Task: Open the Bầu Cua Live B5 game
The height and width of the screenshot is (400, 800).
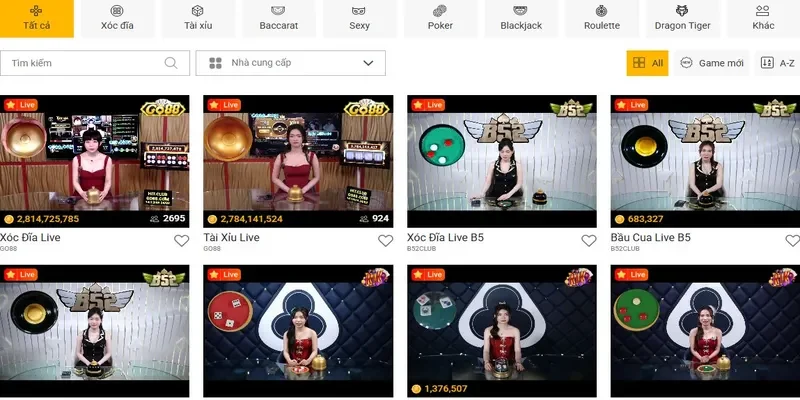Action: pyautogui.click(x=704, y=160)
